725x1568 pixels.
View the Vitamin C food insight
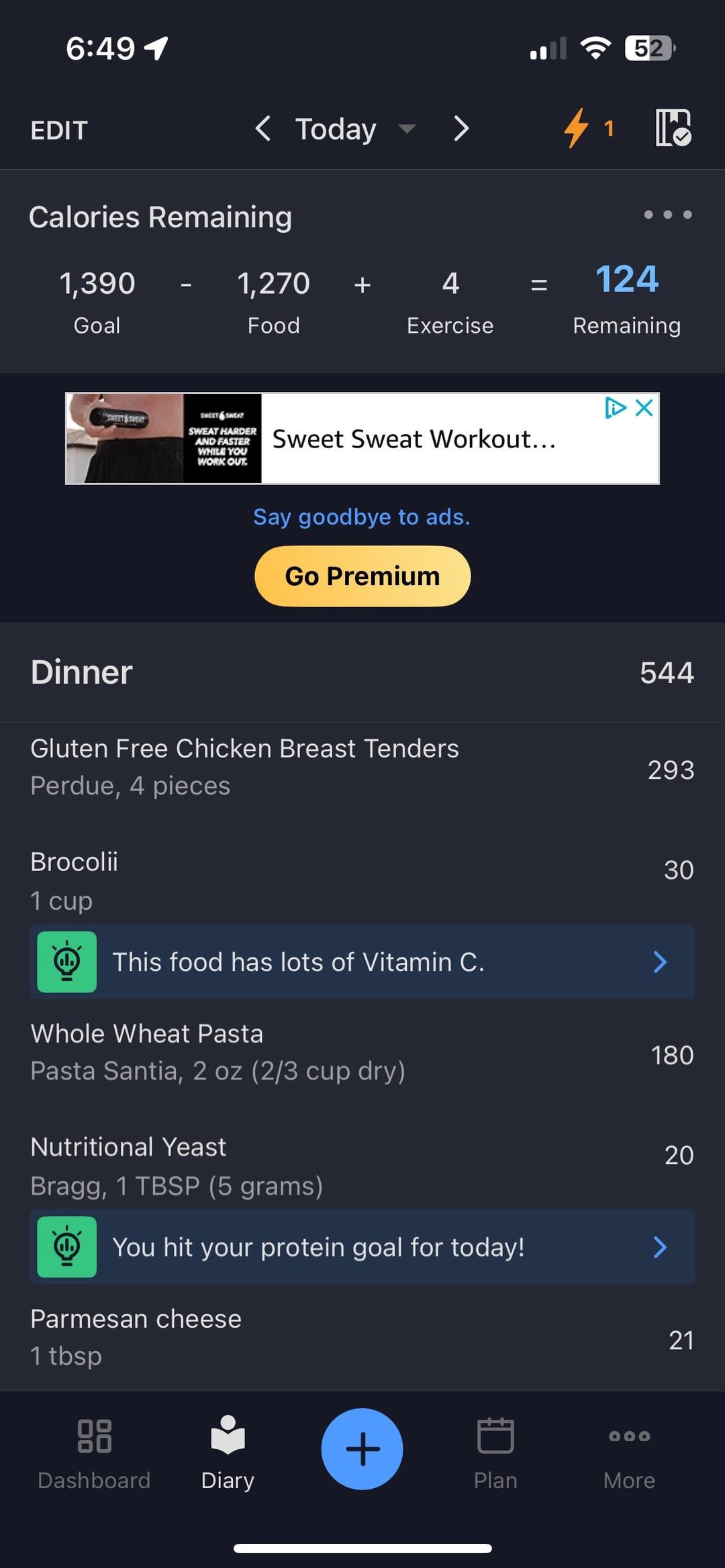362,961
